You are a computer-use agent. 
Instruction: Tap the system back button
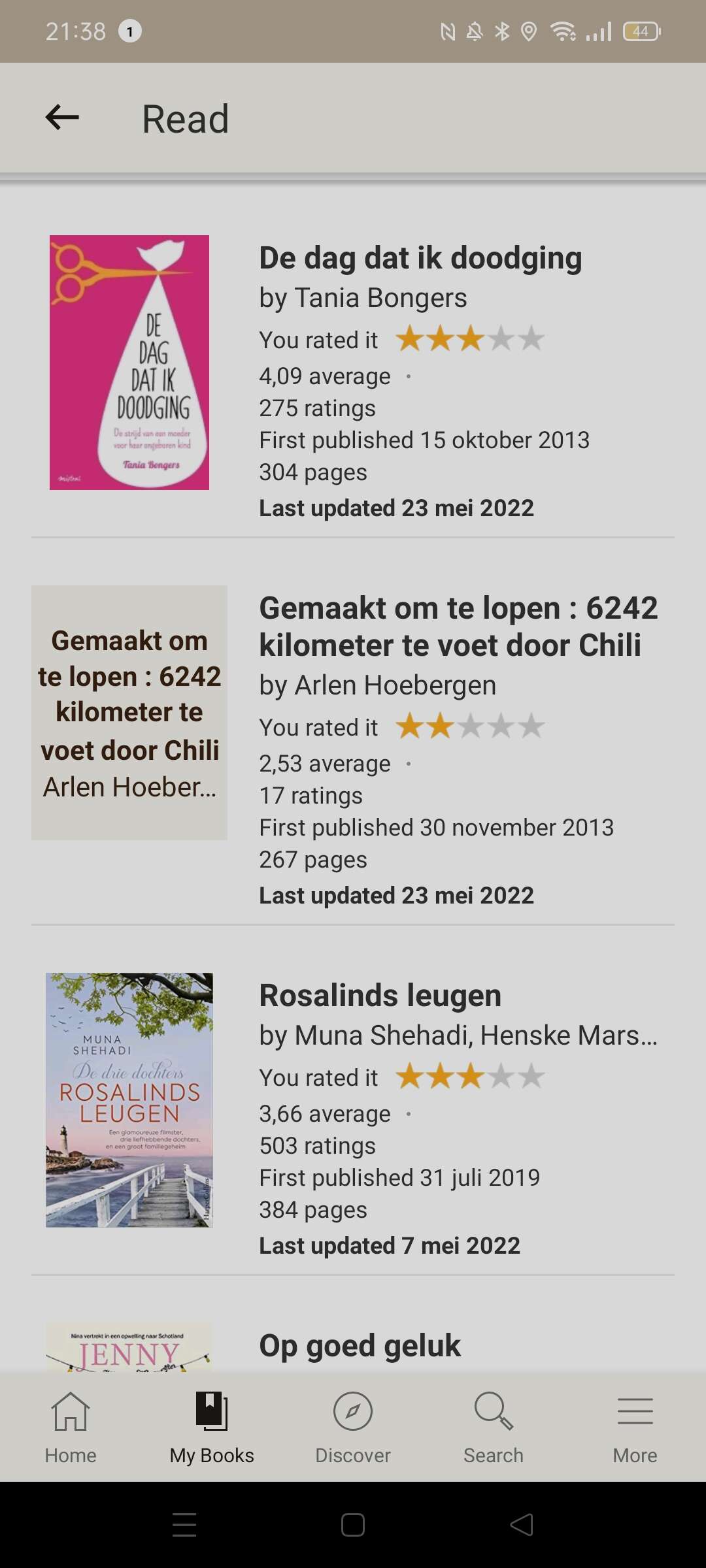[x=522, y=1525]
